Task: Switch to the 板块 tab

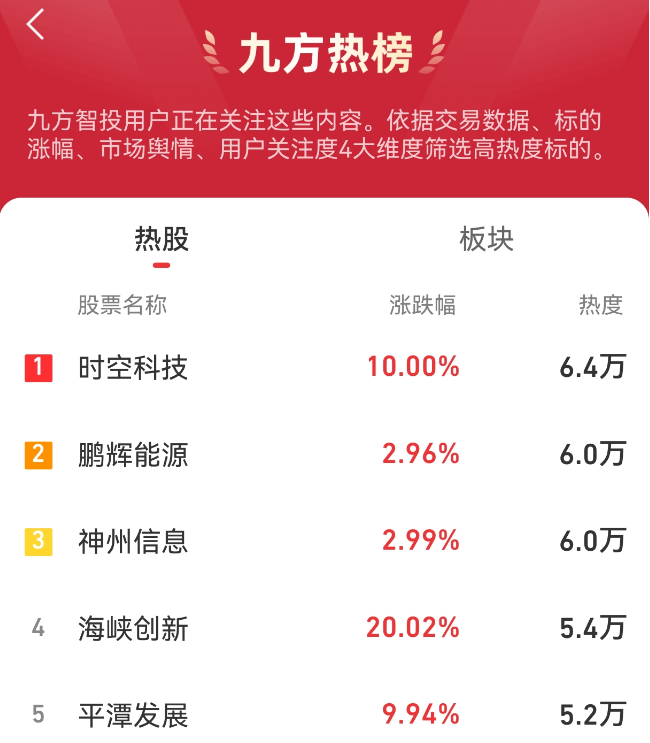Action: click(x=486, y=240)
